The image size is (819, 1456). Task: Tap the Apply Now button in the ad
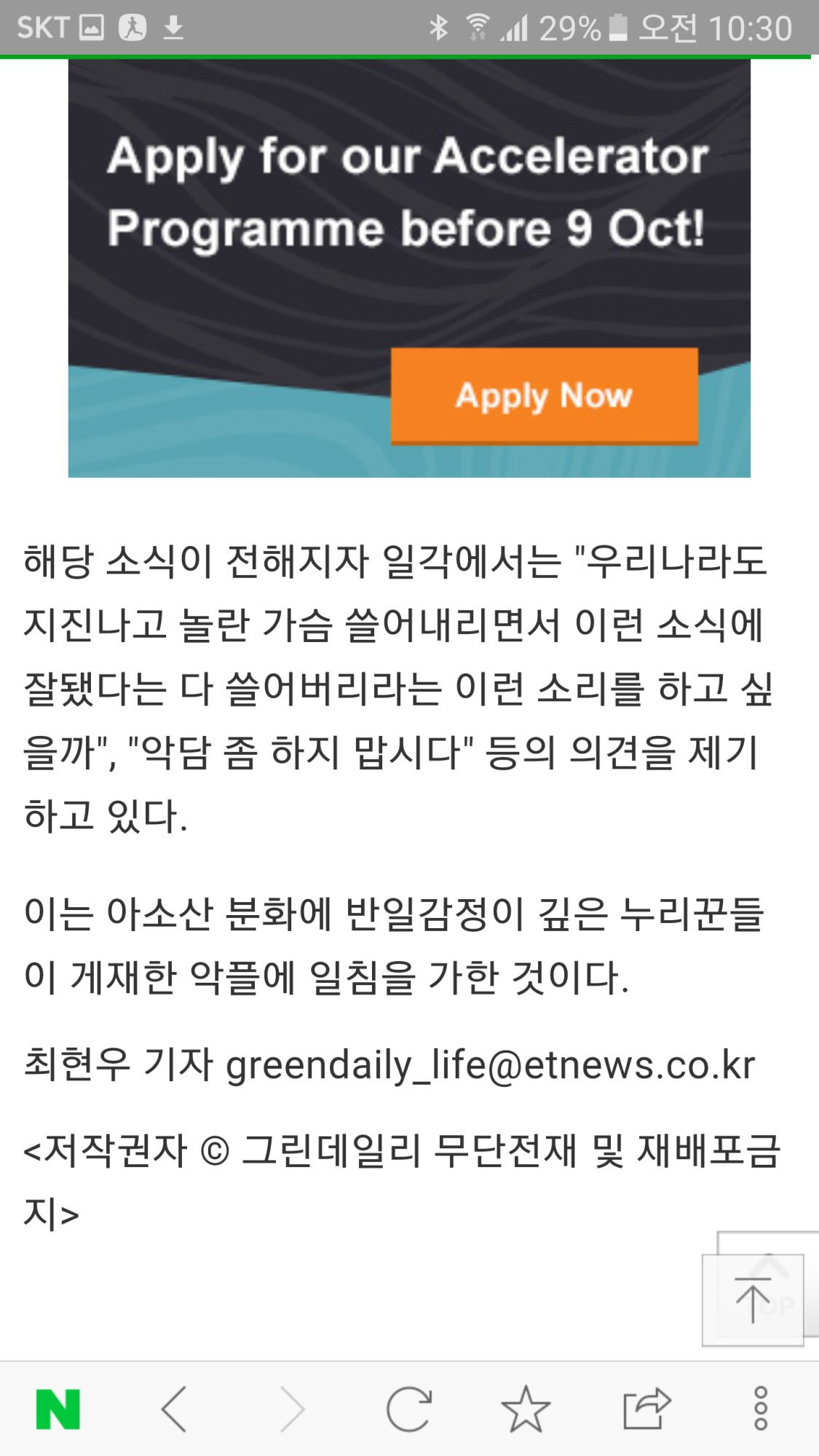(544, 395)
